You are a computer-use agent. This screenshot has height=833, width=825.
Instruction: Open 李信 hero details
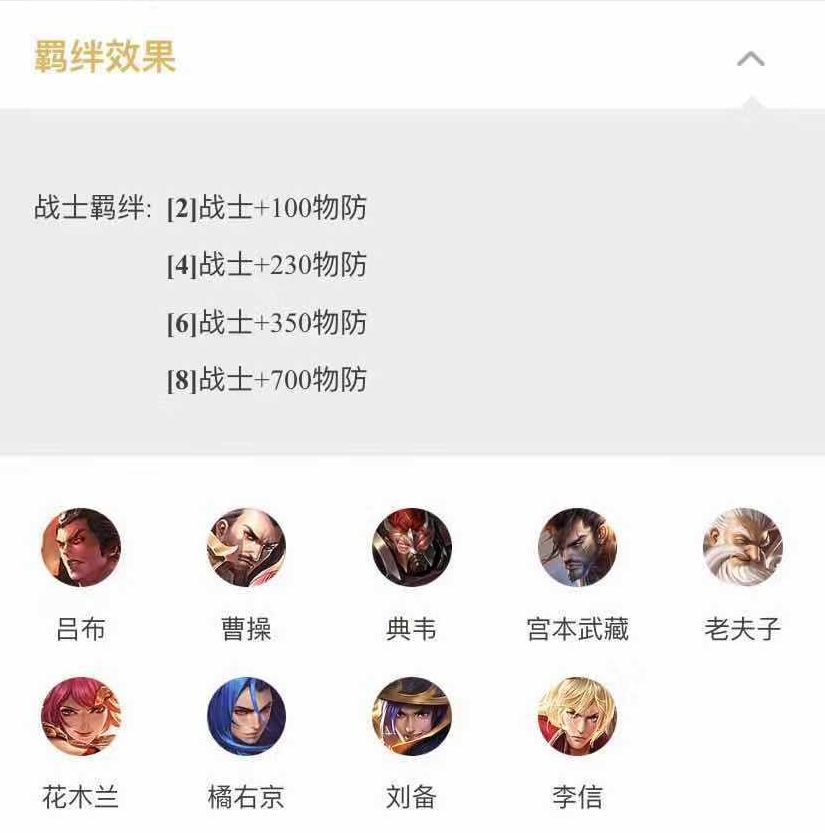tap(577, 716)
